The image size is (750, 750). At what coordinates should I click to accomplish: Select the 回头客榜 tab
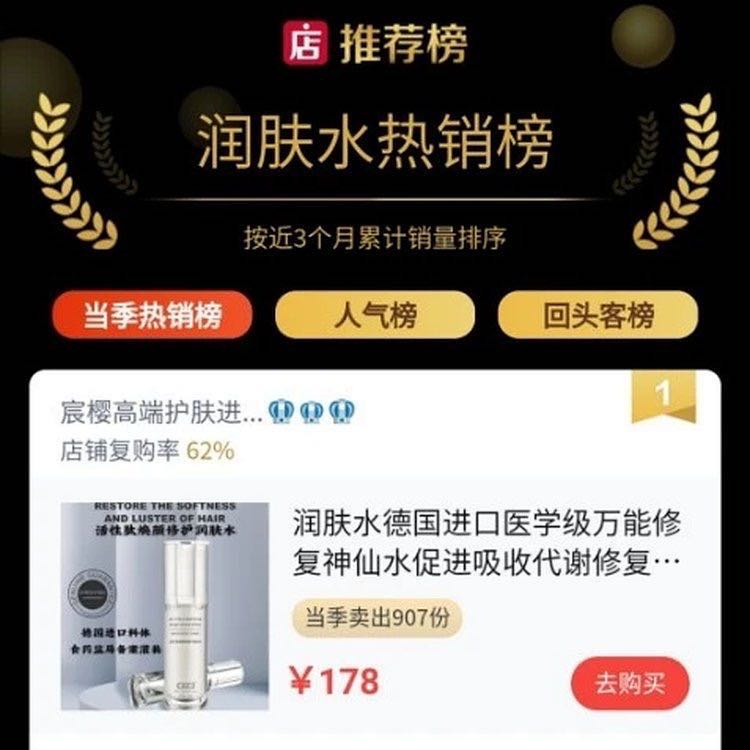coord(598,317)
